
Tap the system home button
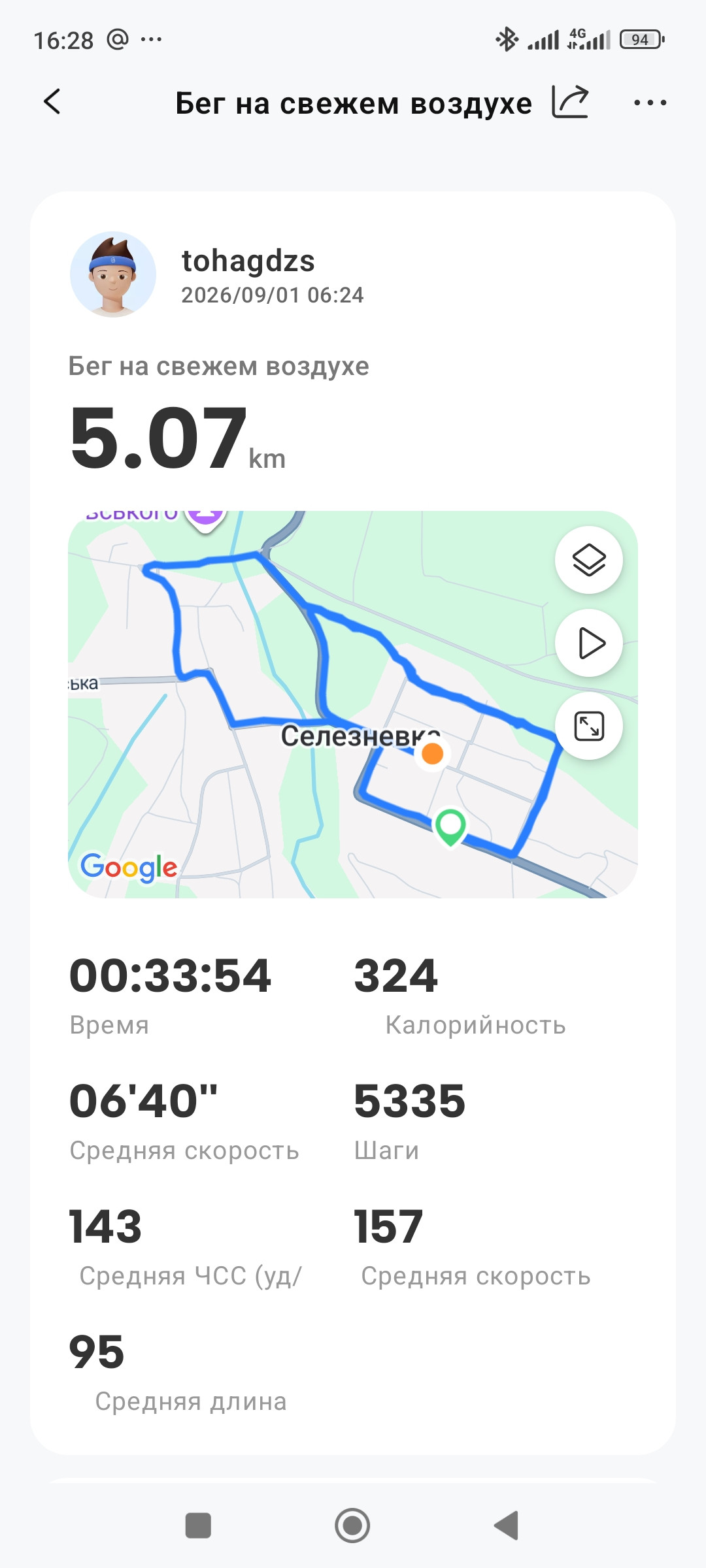point(352,1526)
